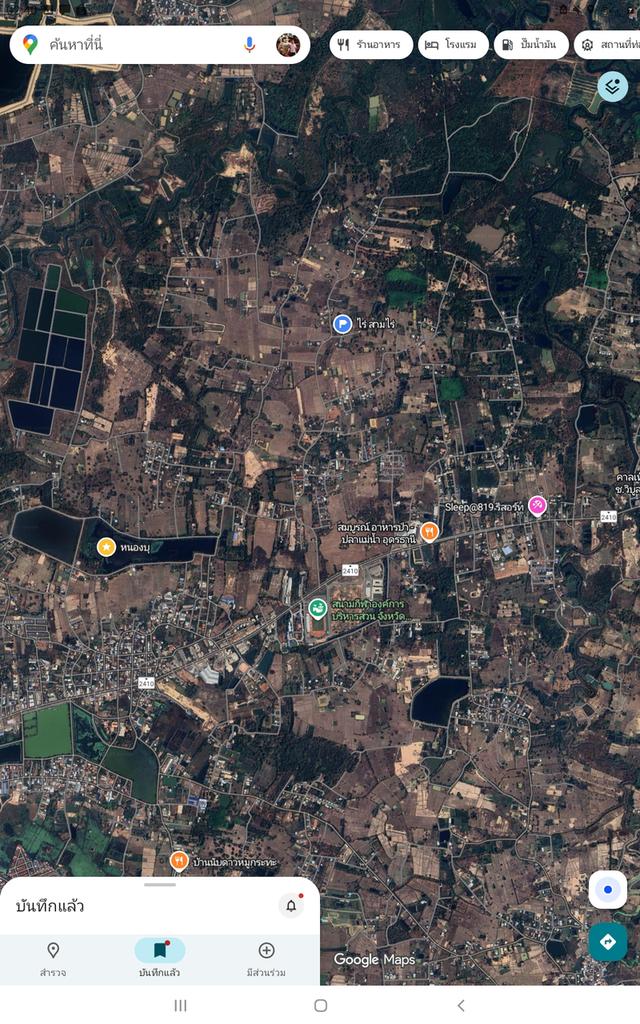
Task: Open the Sleep@819 hotel pin
Action: click(537, 506)
